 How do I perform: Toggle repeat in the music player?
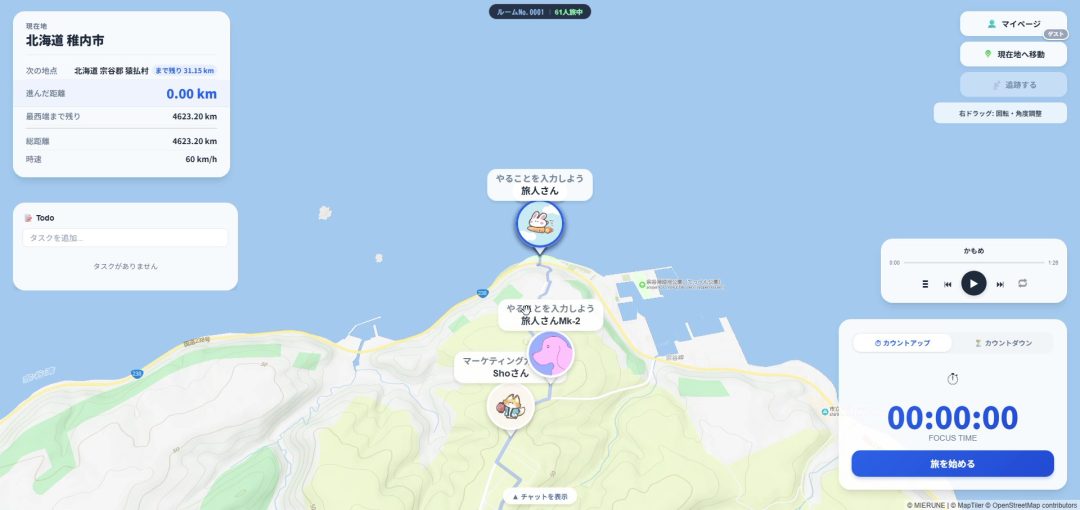[x=1022, y=284]
